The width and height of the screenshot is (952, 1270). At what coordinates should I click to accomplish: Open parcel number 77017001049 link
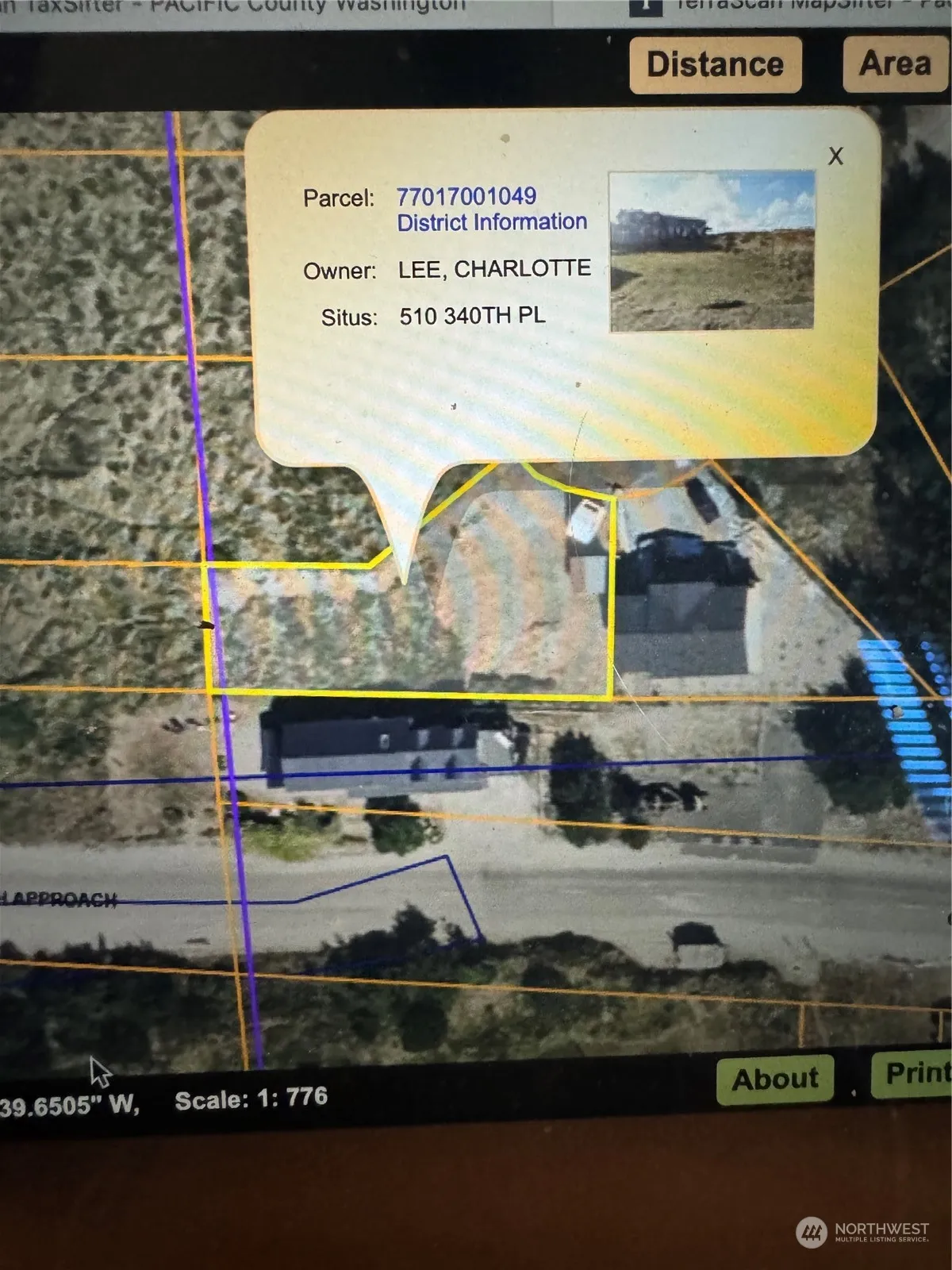coord(466,196)
